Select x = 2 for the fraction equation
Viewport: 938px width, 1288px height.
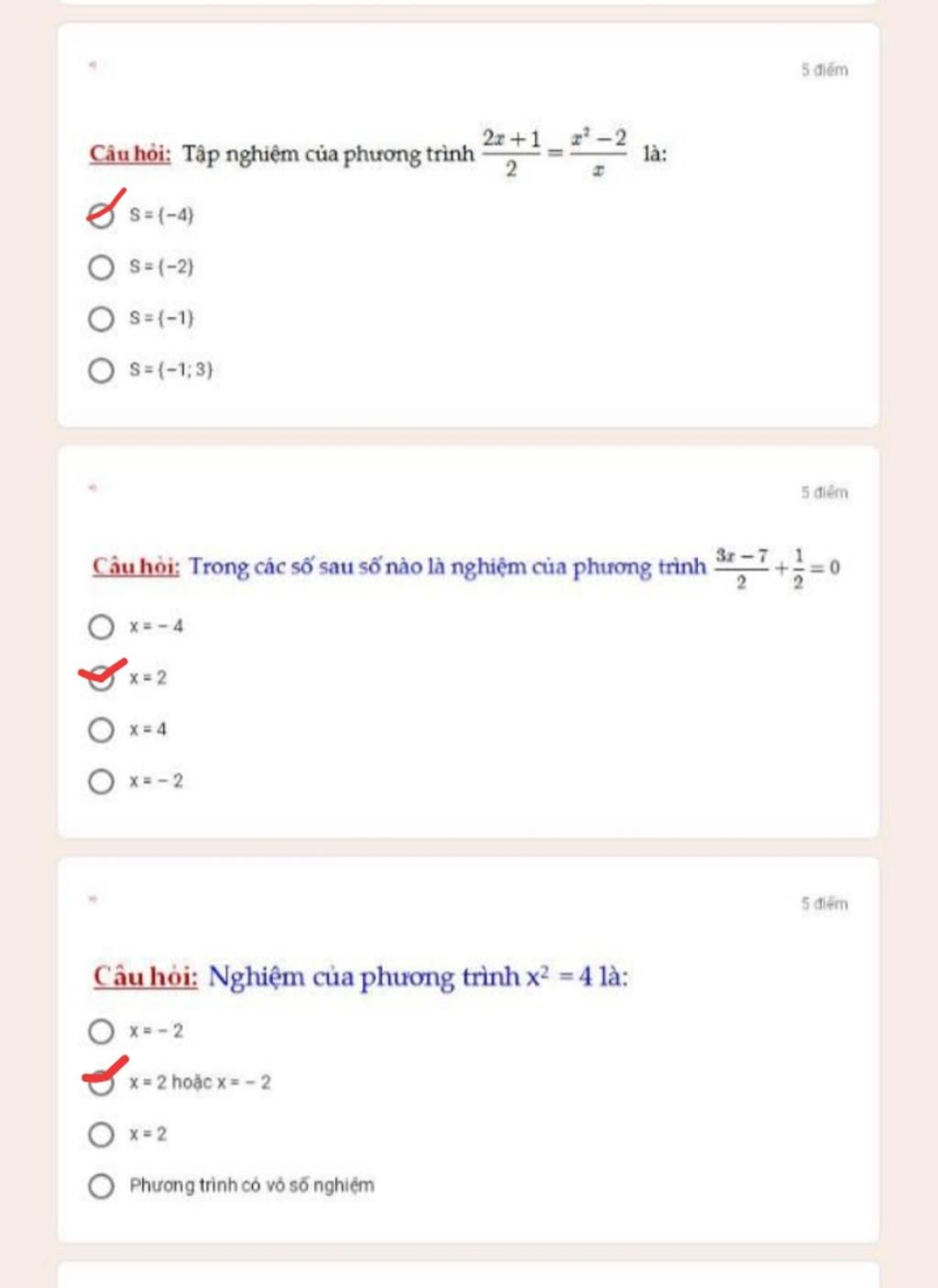coord(101,679)
